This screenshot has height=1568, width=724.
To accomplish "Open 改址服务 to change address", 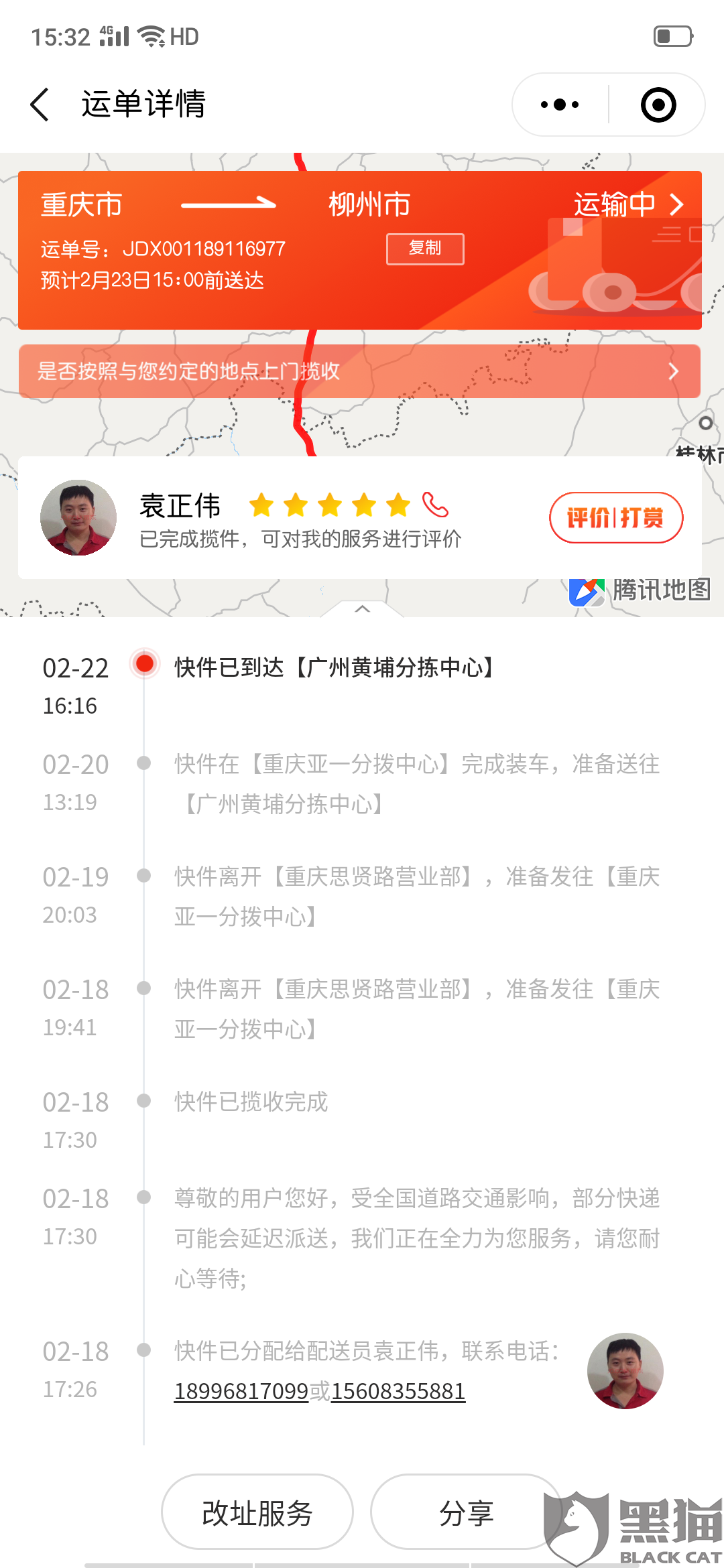I will point(257,1512).
